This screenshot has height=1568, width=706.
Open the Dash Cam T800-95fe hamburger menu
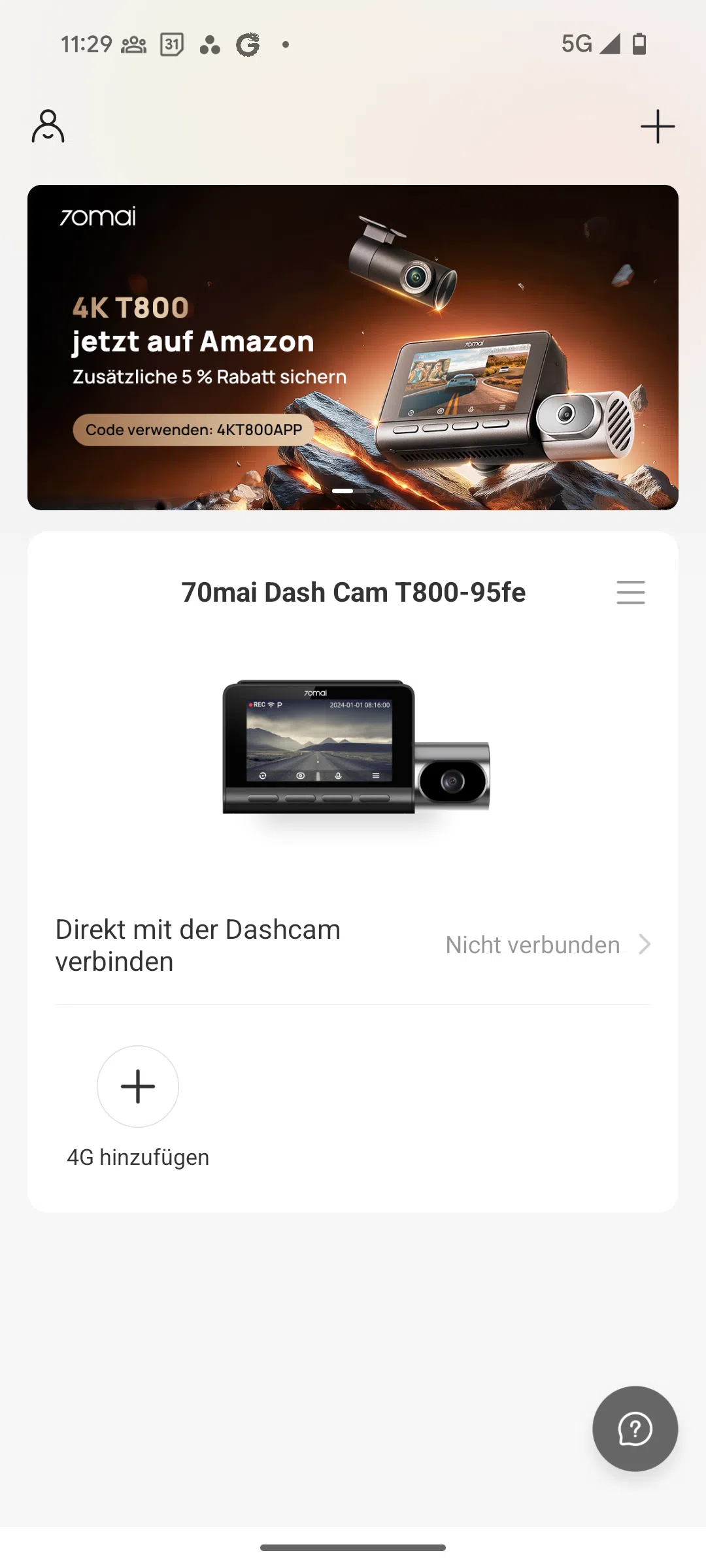631,593
